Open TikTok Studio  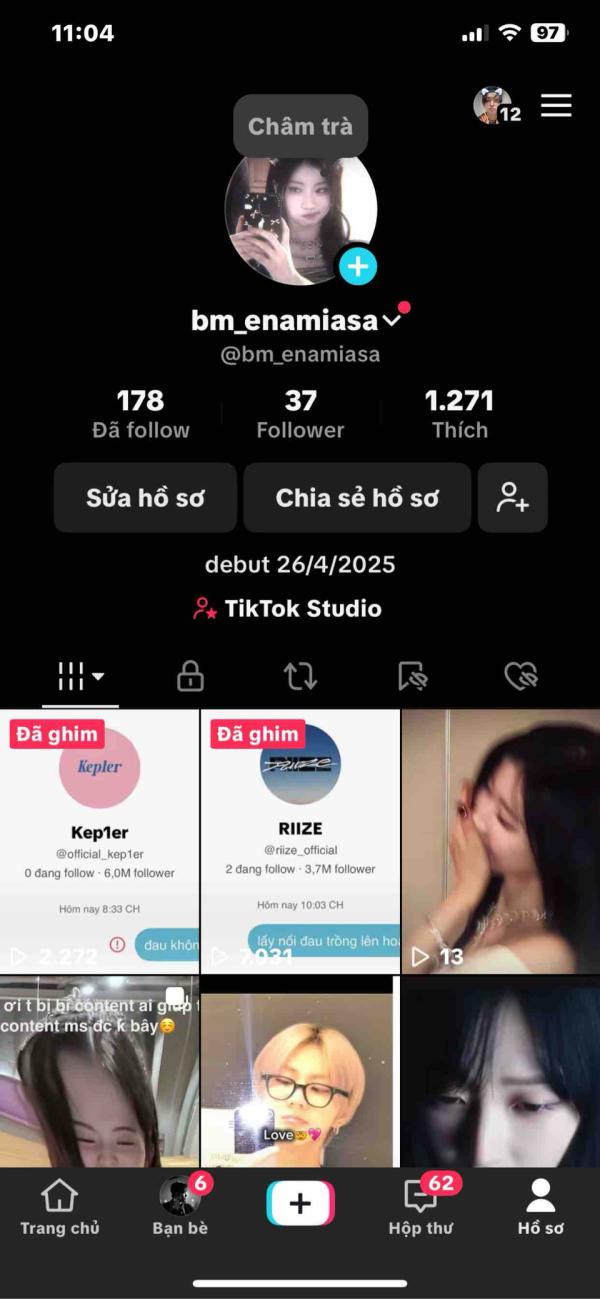(288, 608)
